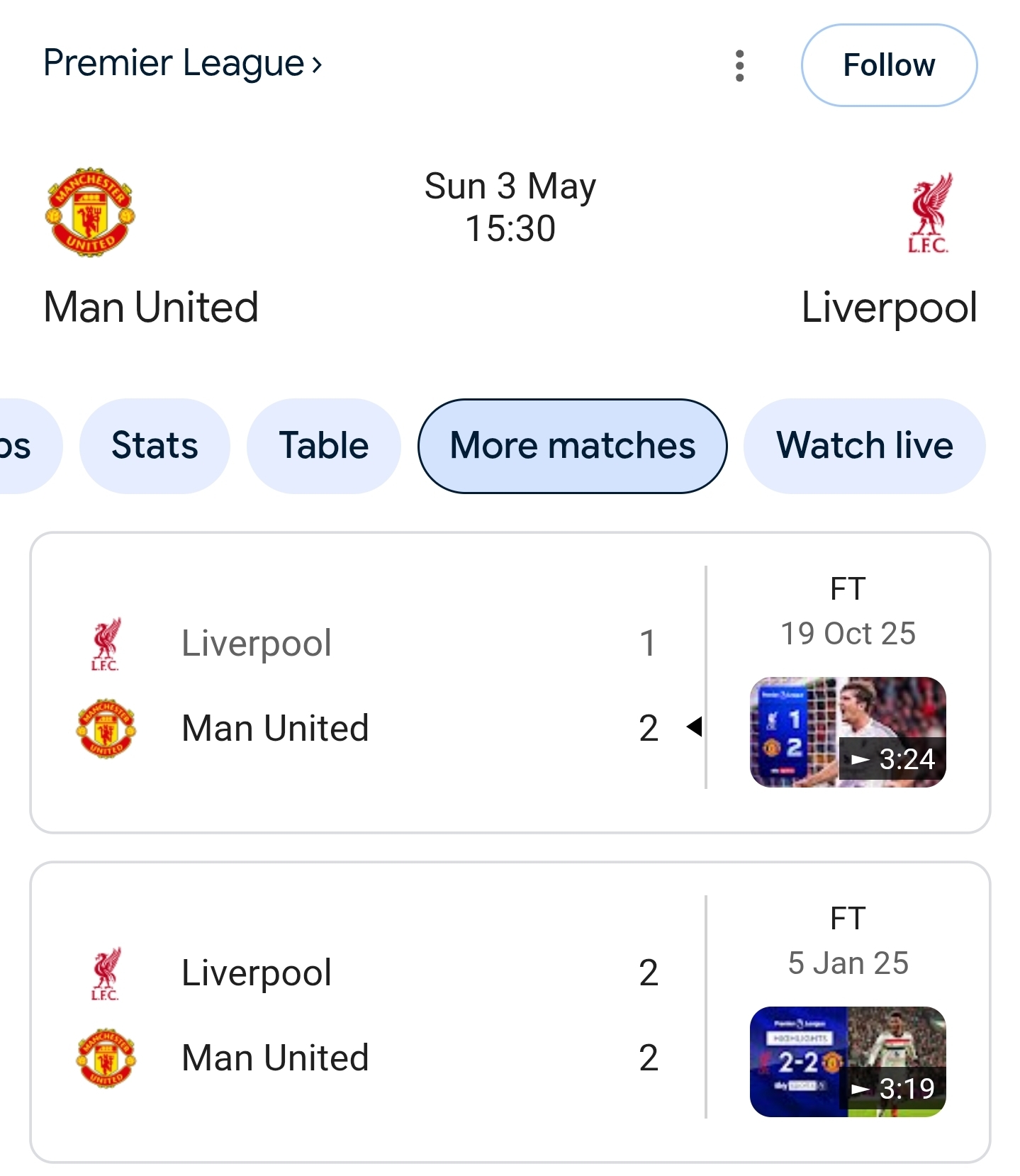Open the three-dot overflow menu
The height and width of the screenshot is (1176, 1020).
[x=739, y=66]
